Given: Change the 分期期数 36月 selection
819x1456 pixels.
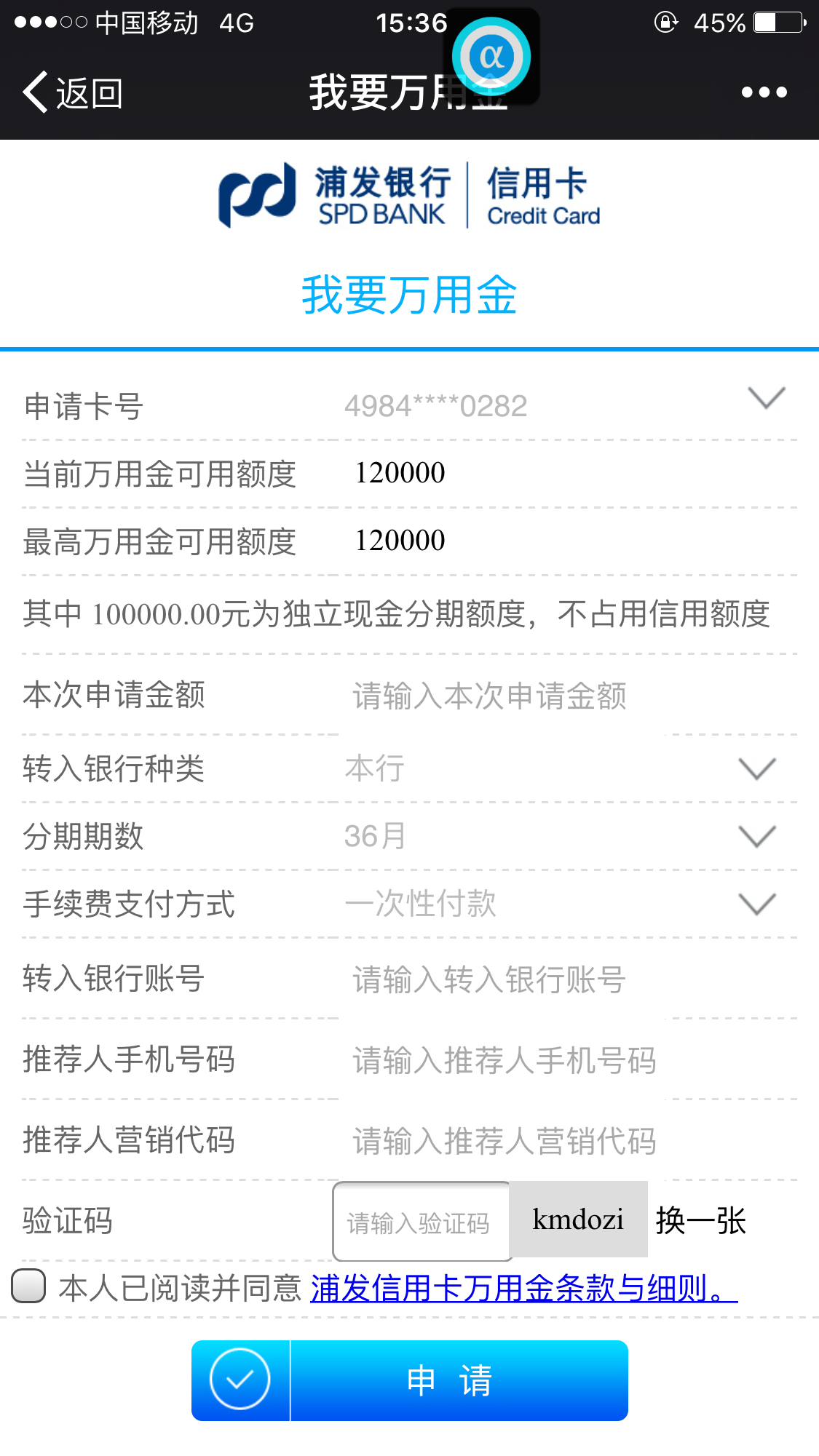Looking at the screenshot, I should pyautogui.click(x=566, y=836).
